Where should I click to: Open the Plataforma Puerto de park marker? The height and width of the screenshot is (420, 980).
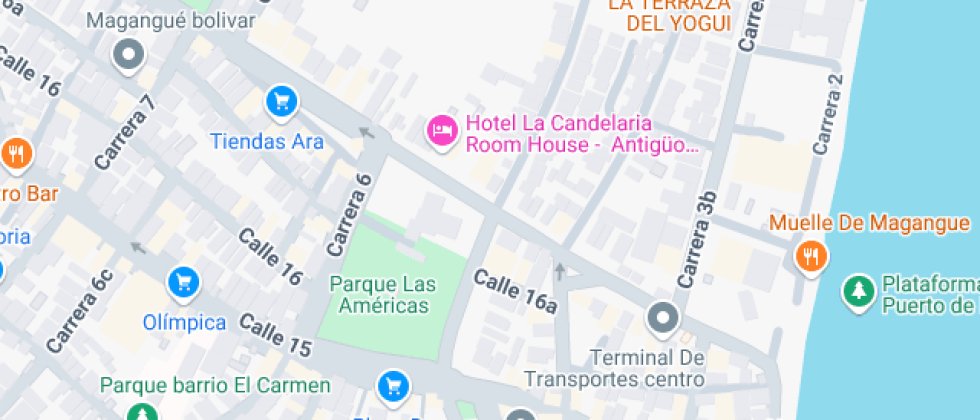pos(859,292)
